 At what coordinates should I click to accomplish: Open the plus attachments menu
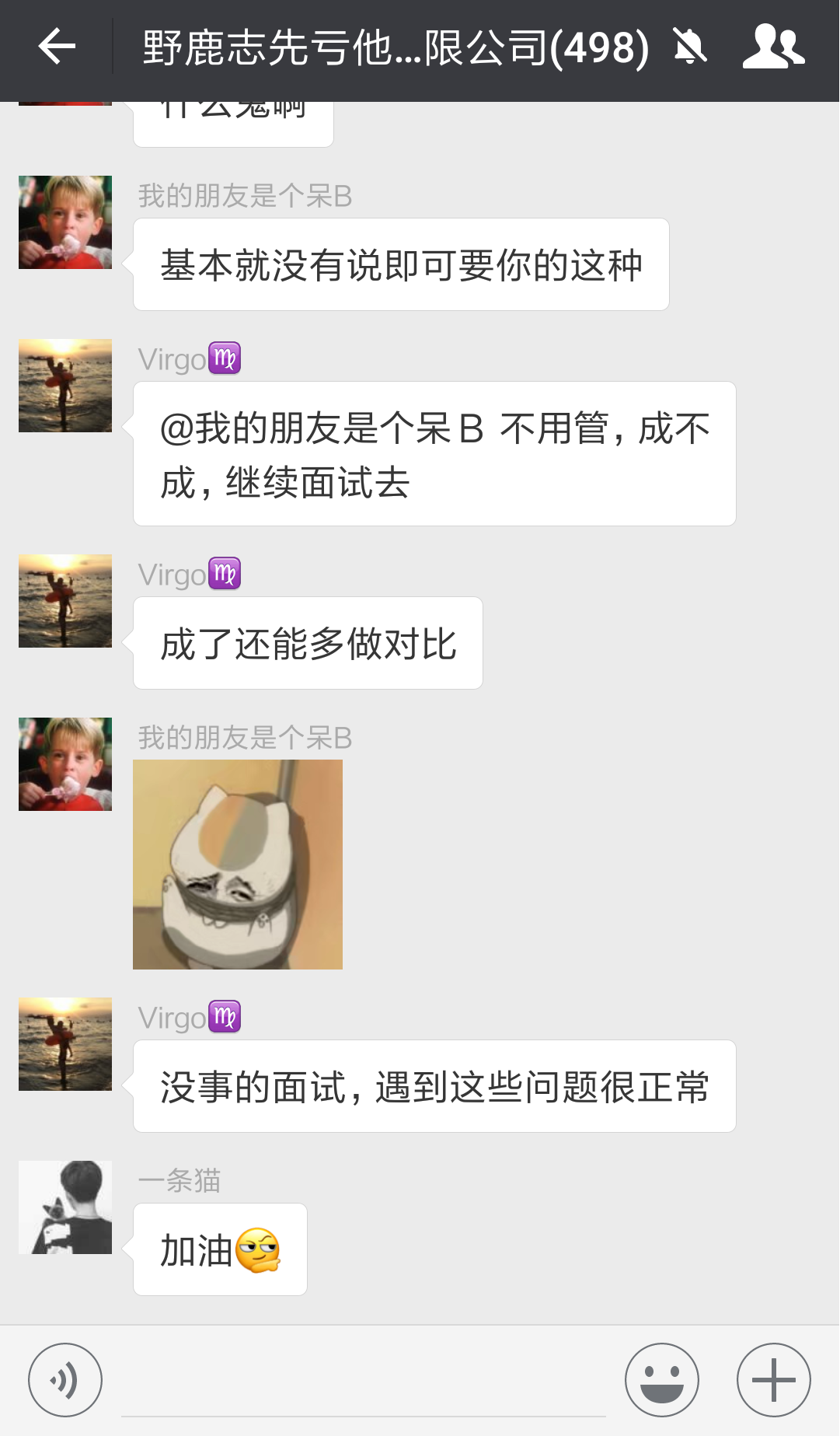pos(774,1380)
